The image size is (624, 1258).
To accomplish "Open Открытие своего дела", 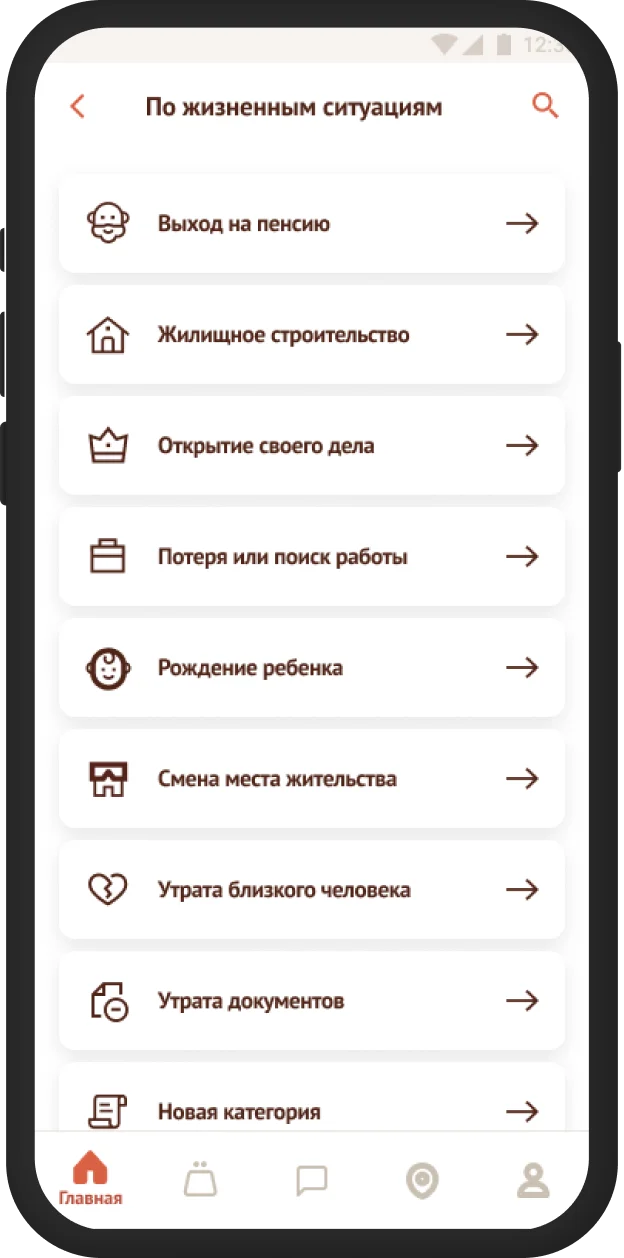I will click(x=312, y=446).
